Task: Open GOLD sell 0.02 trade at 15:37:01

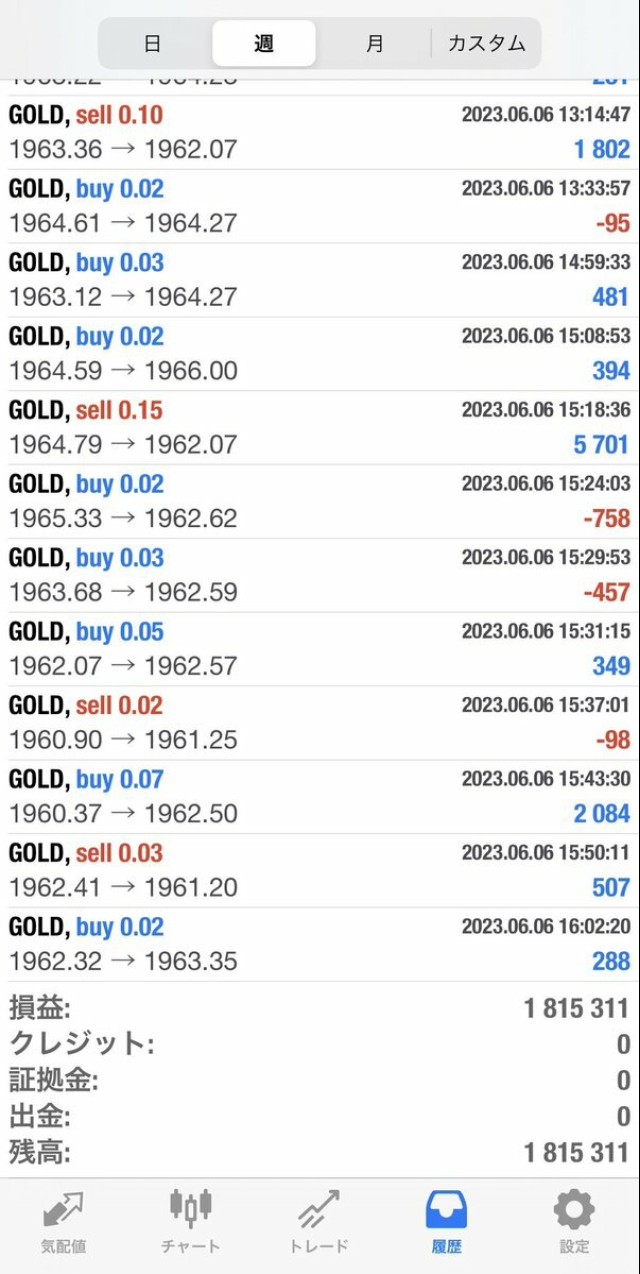Action: [x=320, y=724]
